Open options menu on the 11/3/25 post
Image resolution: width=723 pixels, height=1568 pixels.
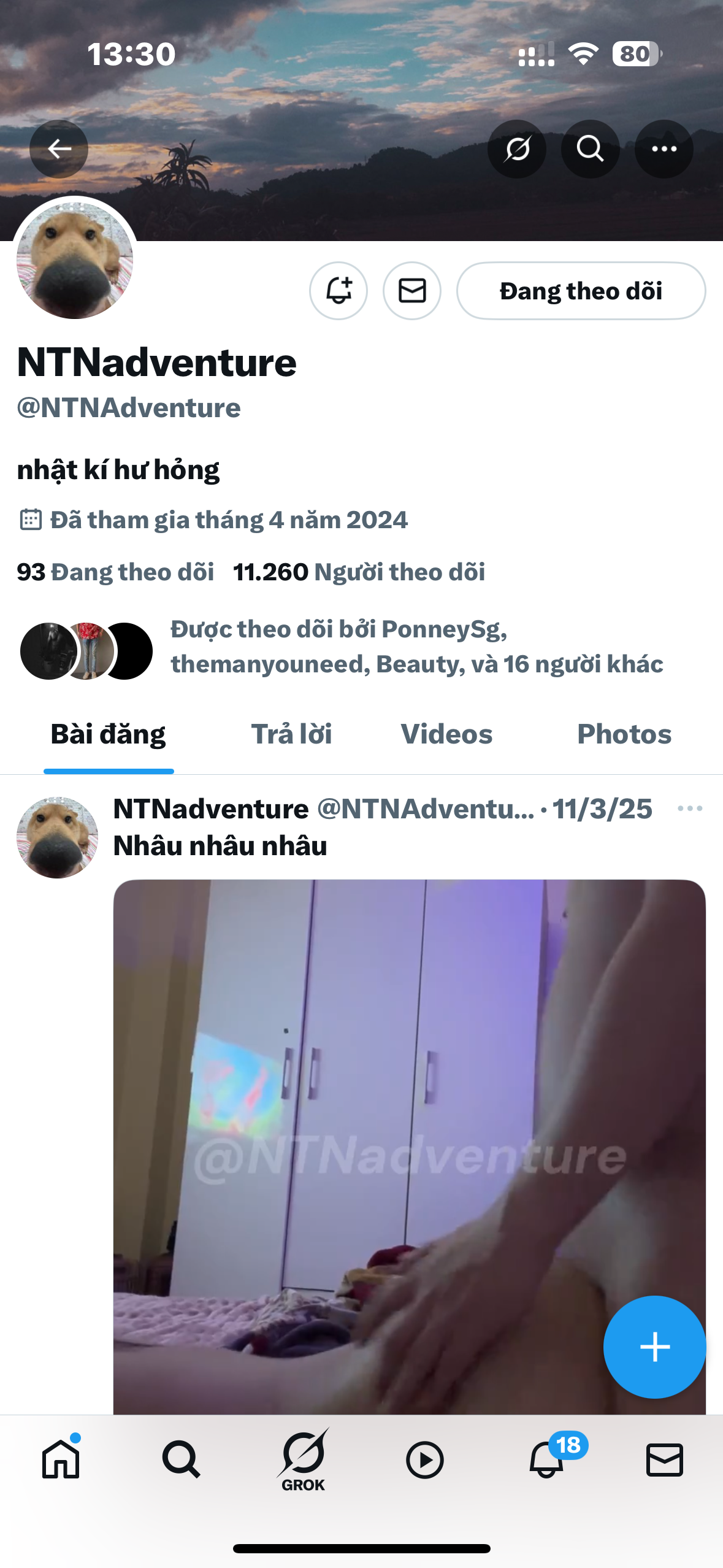[690, 809]
